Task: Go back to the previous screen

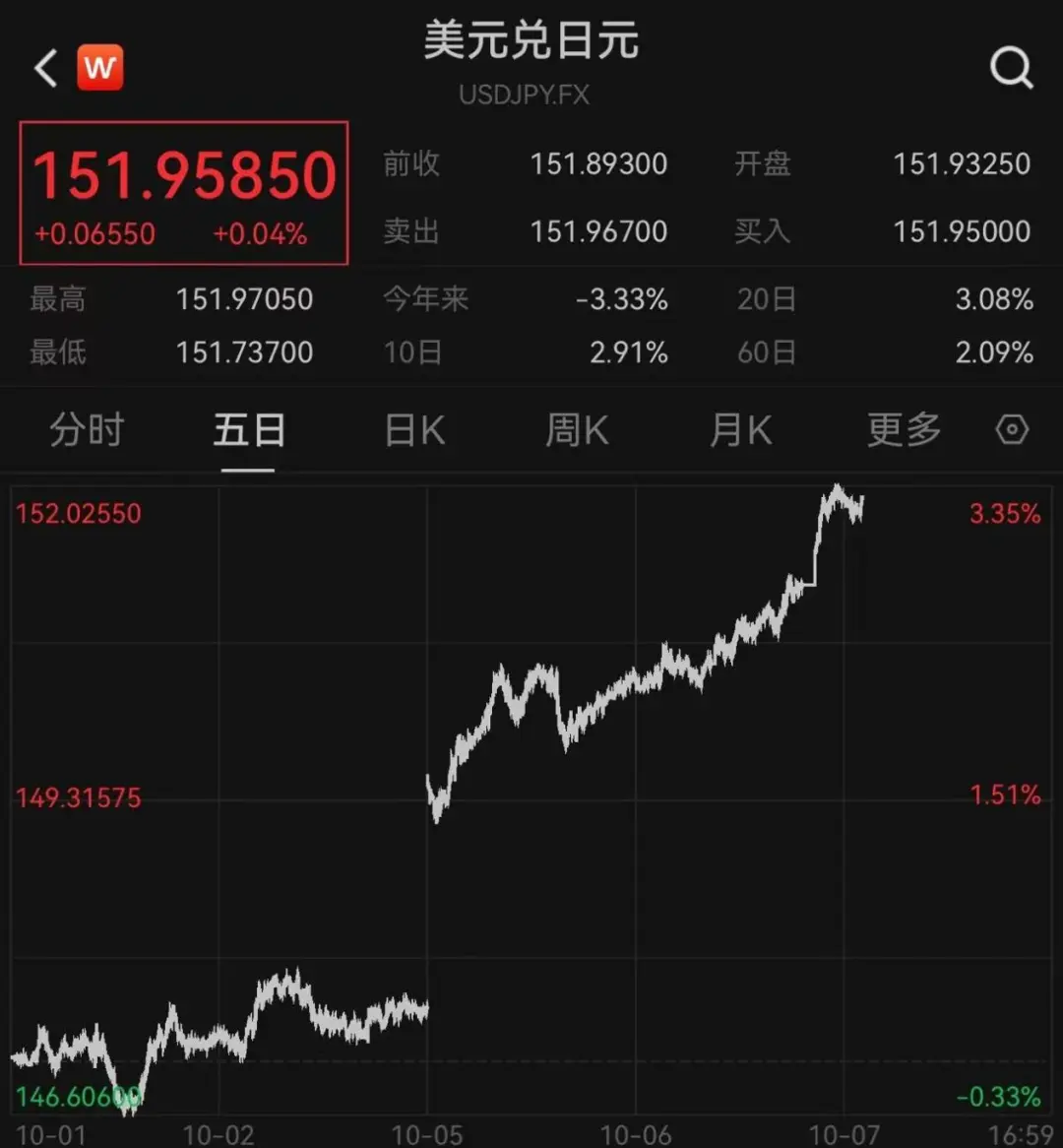Action: pos(45,69)
